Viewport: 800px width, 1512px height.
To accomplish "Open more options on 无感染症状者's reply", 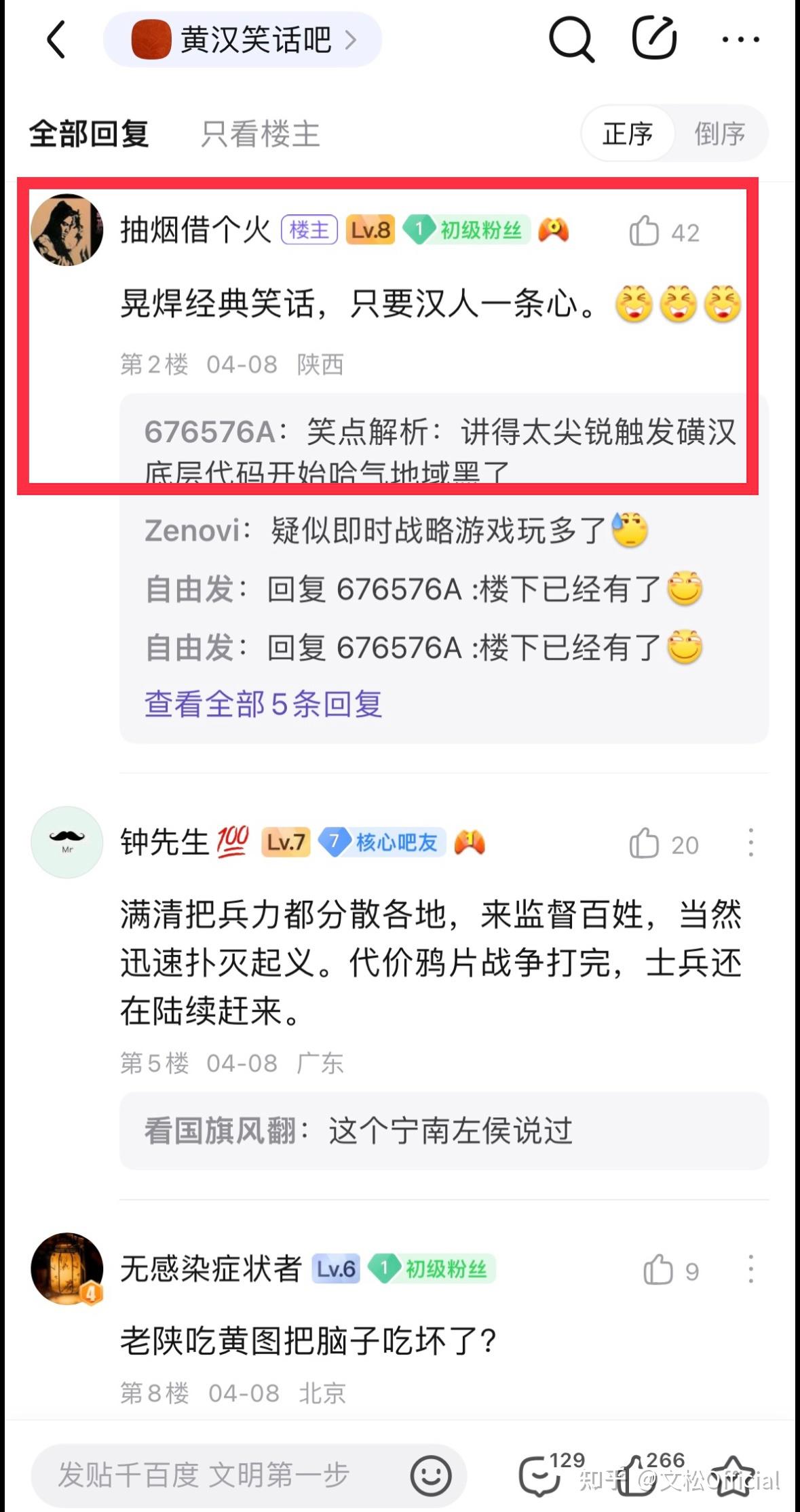I will 750,1269.
